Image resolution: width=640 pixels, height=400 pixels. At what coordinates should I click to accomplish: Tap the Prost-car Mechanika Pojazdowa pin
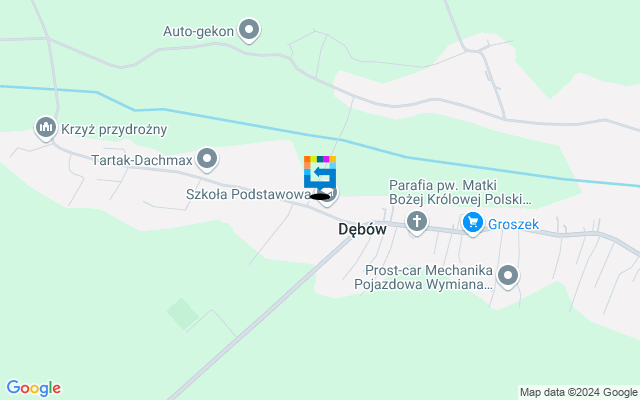(x=508, y=275)
